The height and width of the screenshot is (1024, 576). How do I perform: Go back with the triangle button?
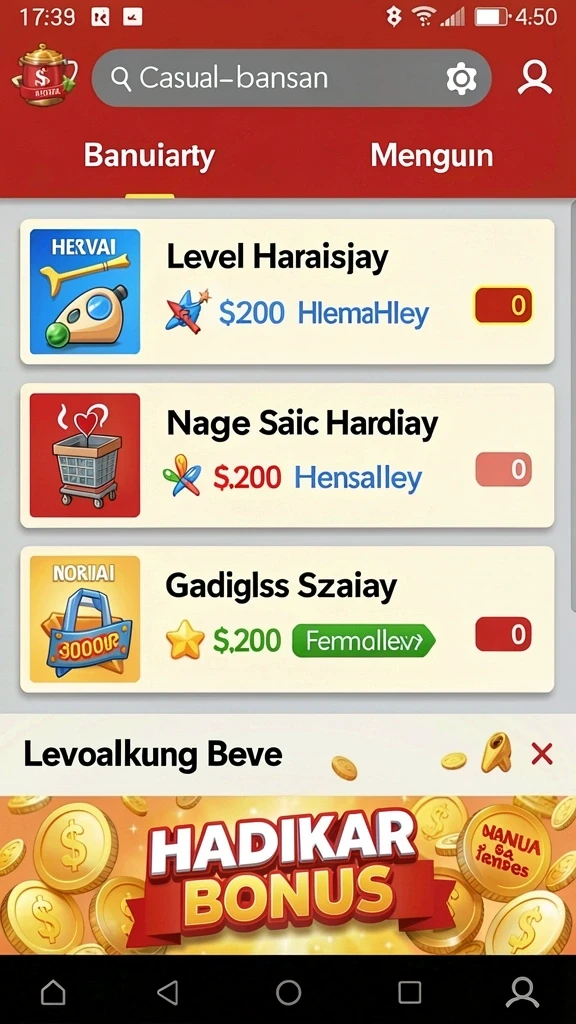tap(168, 993)
